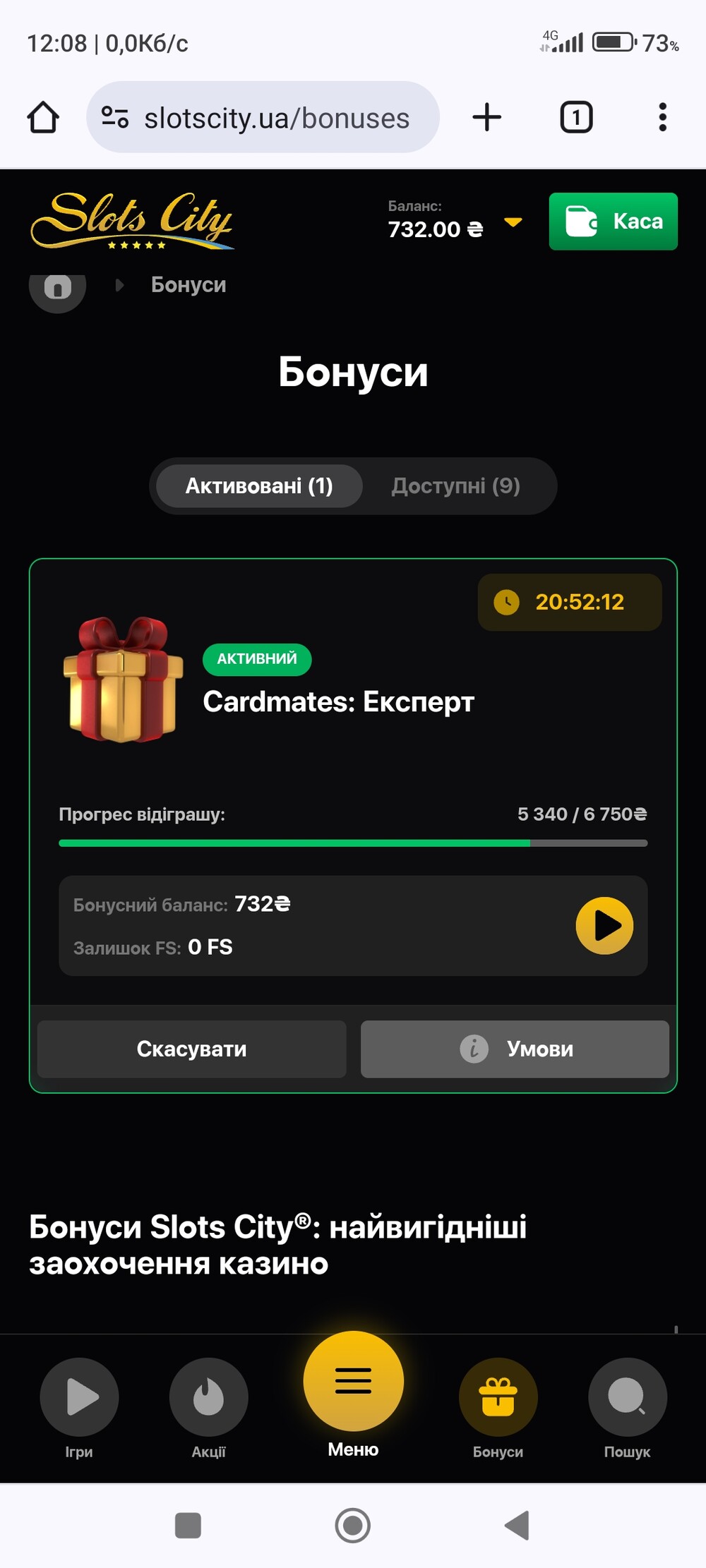Open the browser home page icon
This screenshot has height=1568, width=706.
tap(43, 117)
